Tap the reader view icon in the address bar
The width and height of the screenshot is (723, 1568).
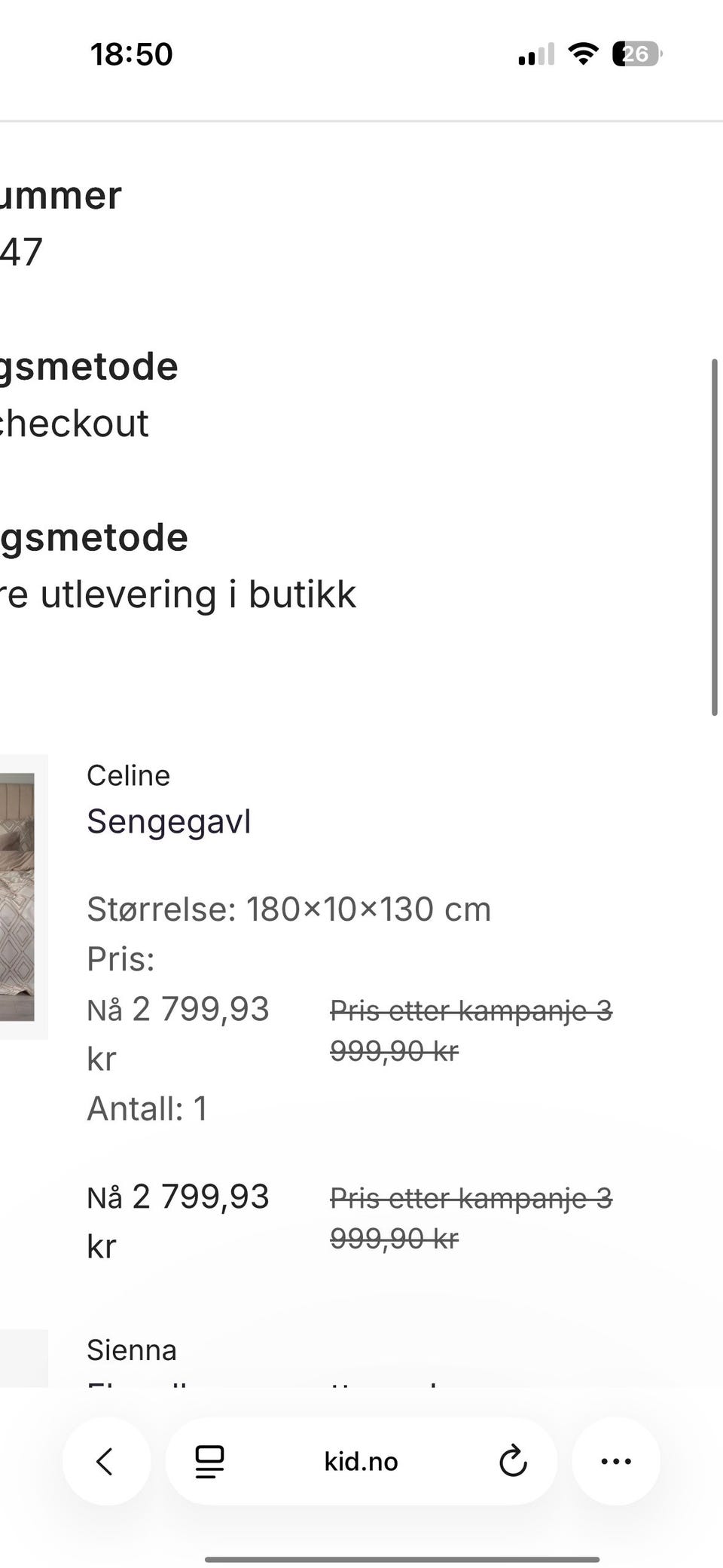point(209,1460)
